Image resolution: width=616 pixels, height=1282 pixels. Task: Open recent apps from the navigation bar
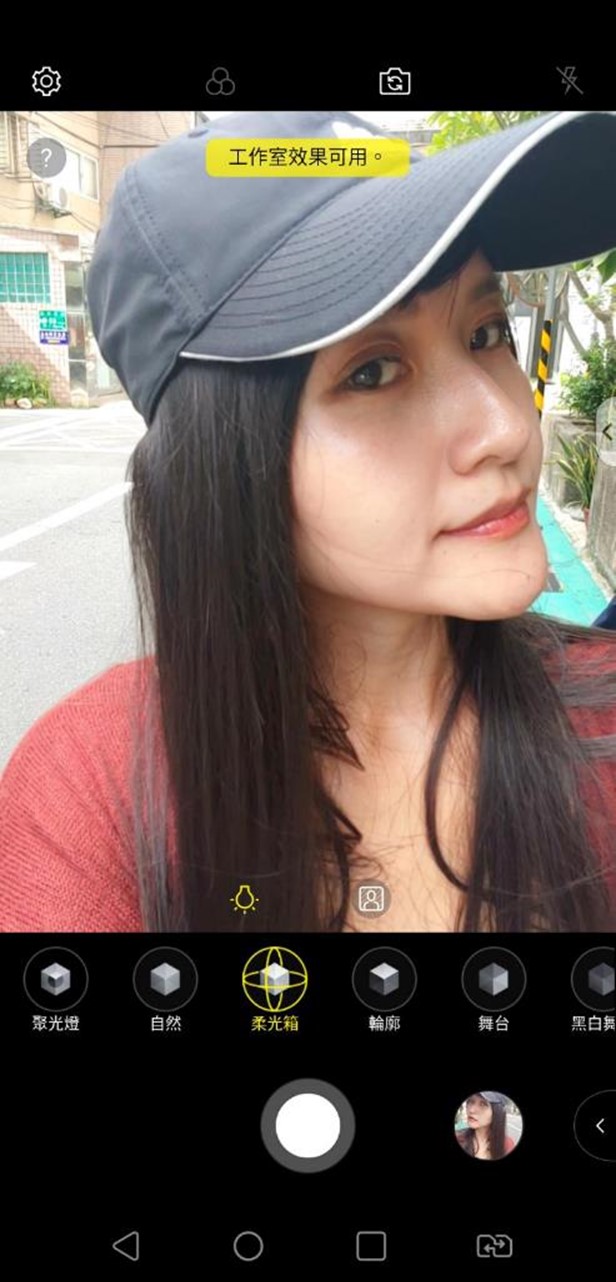tap(371, 1245)
